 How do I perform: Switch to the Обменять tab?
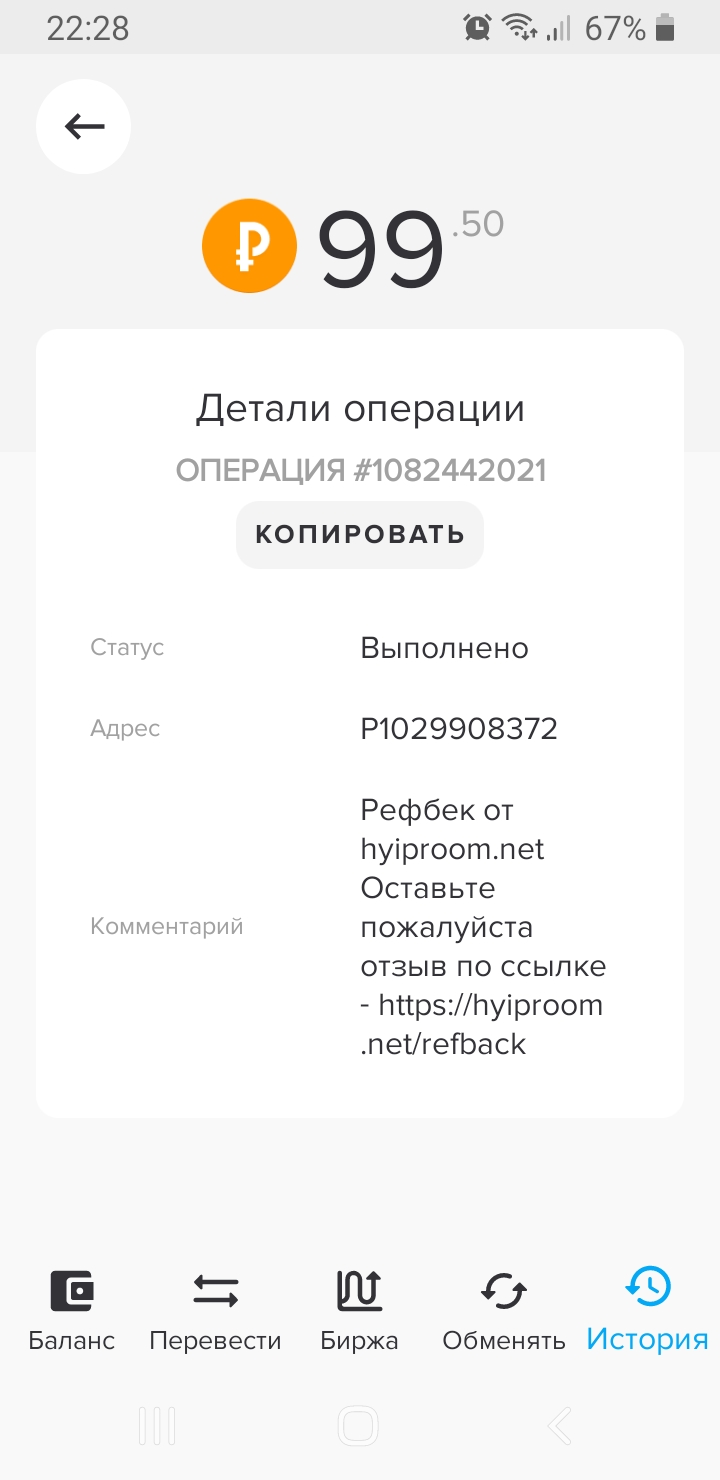coord(504,1310)
